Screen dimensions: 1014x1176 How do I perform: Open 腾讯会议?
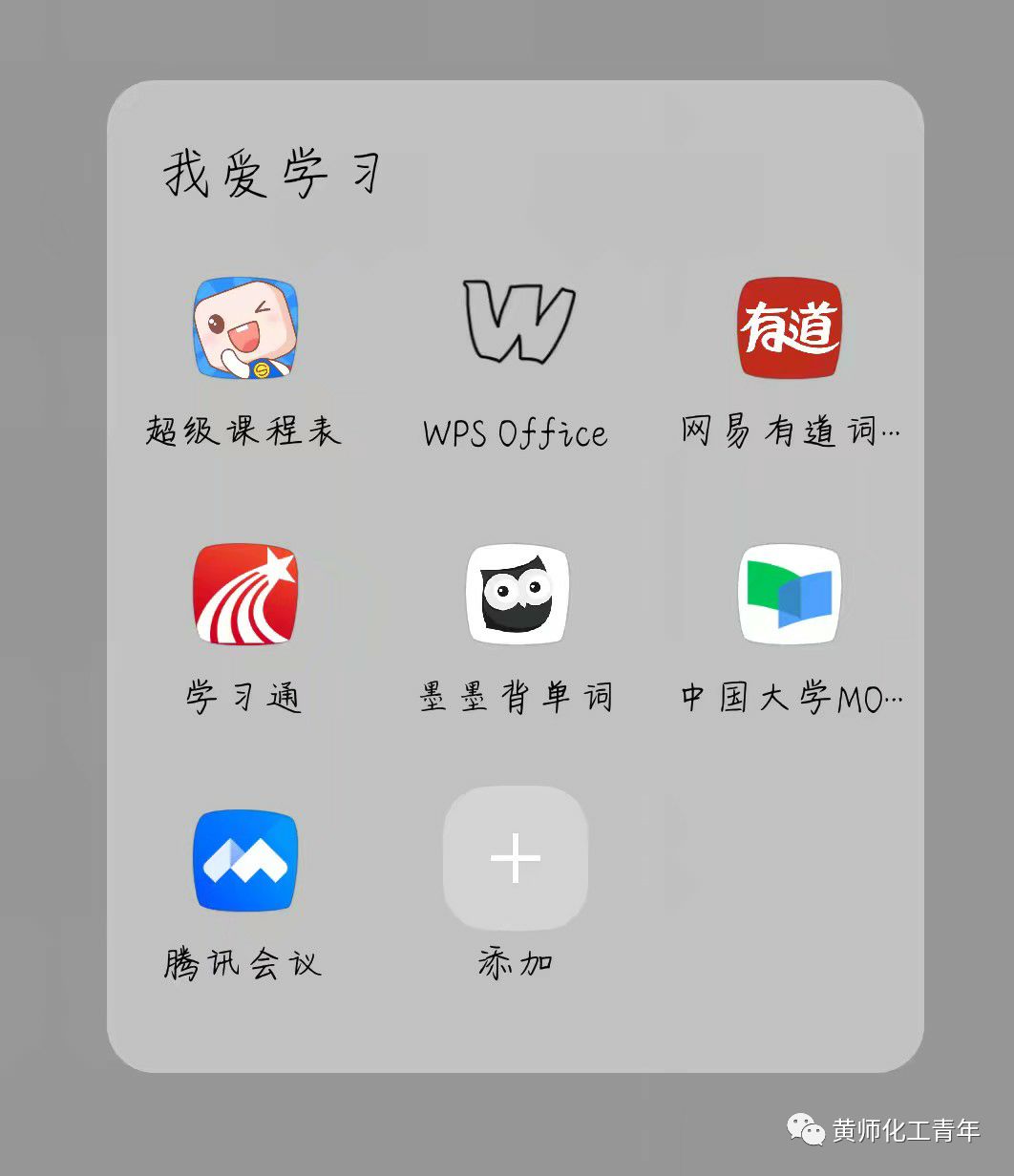pos(245,859)
